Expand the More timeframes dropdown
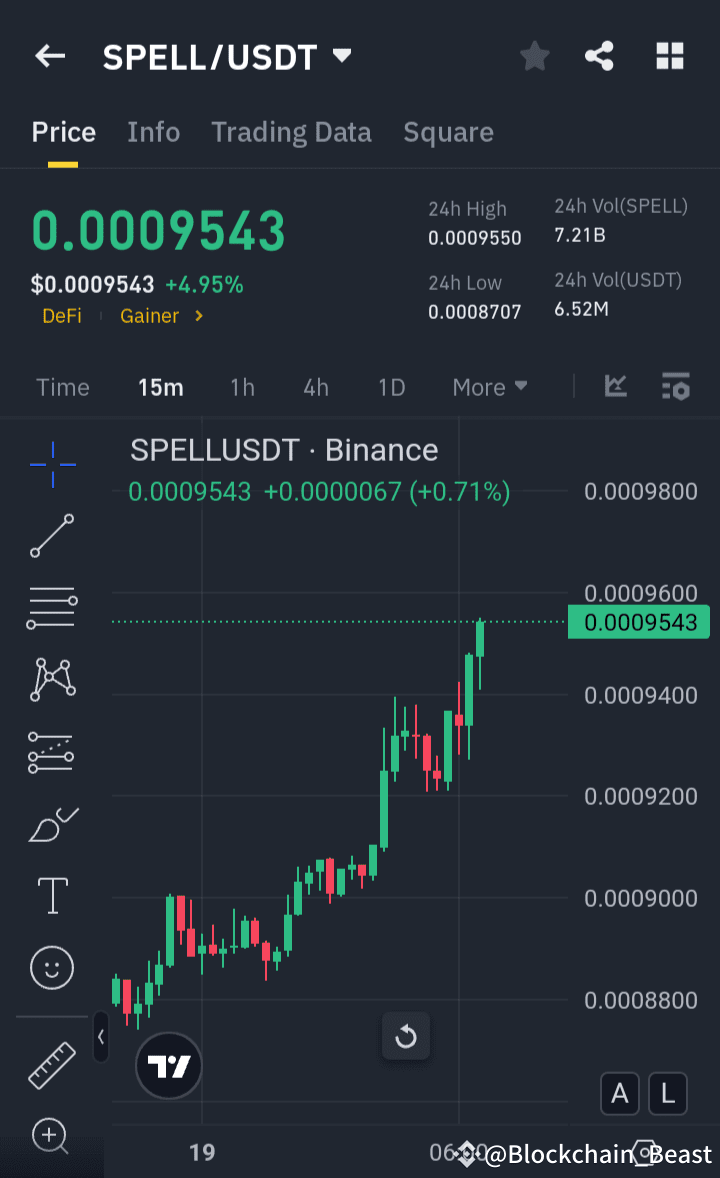This screenshot has height=1178, width=720. pos(489,387)
